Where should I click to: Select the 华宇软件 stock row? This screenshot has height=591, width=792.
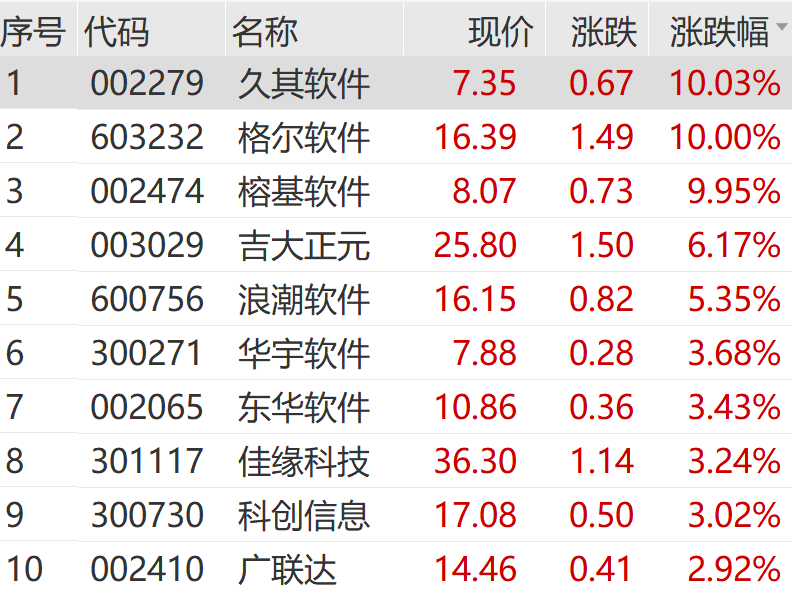click(304, 353)
